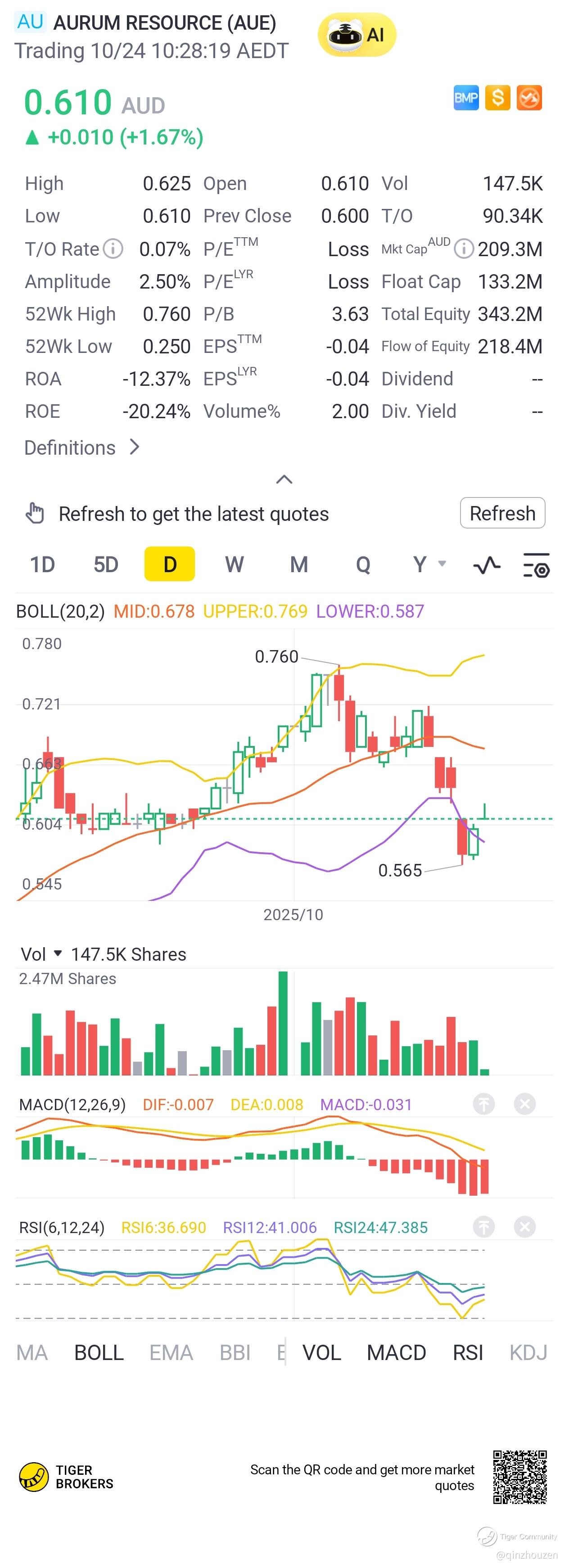Collapse the quote details panel
Screen dimensions: 569x1568
point(284,479)
